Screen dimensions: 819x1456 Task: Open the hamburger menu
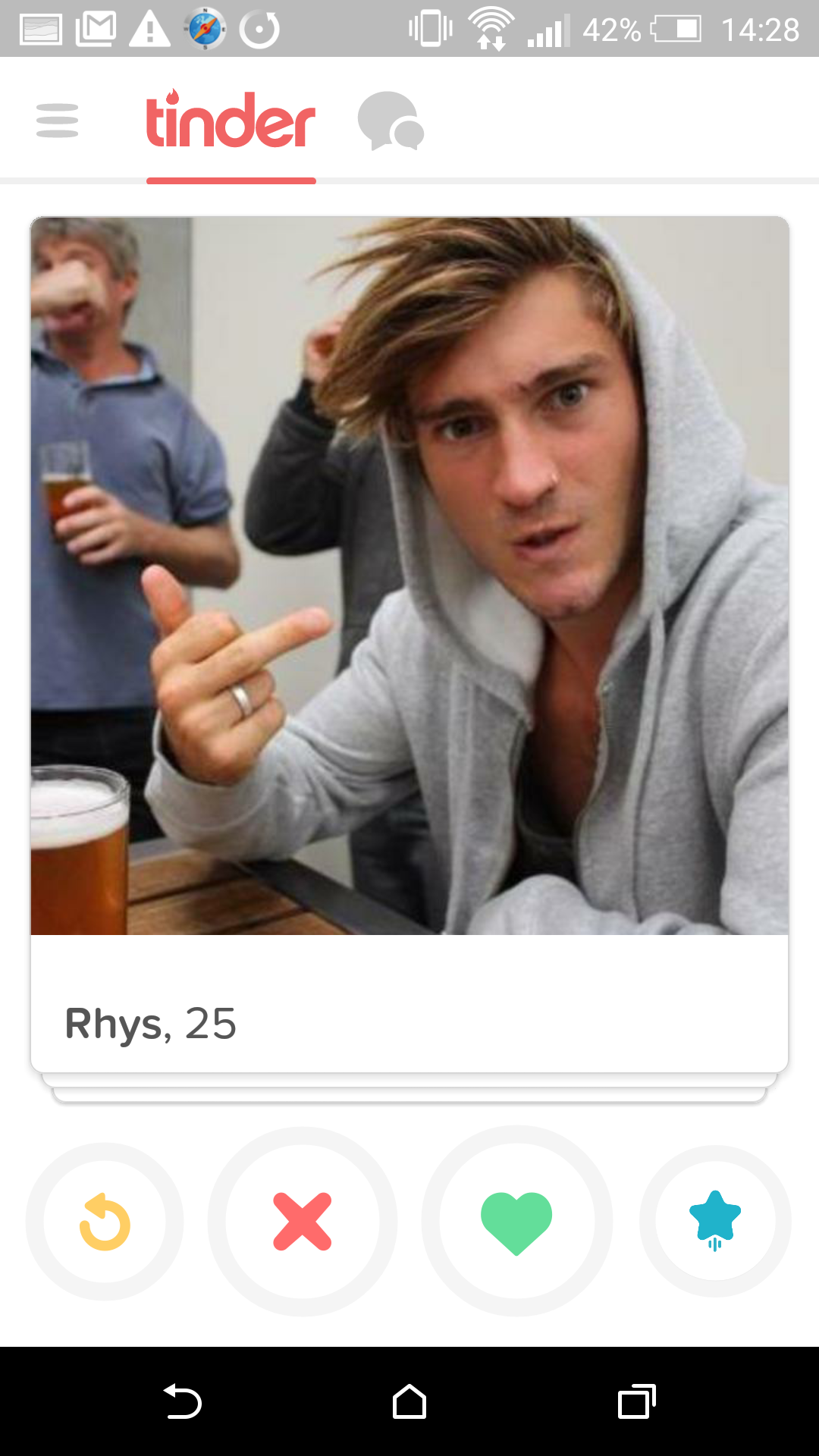point(57,121)
